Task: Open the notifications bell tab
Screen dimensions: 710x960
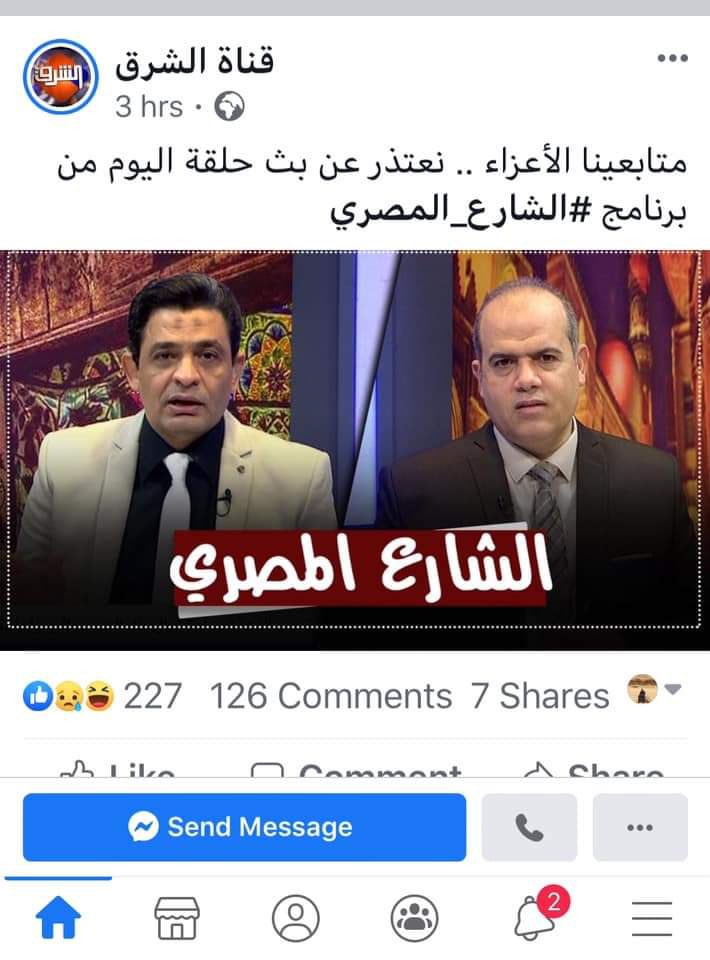Action: [x=533, y=917]
